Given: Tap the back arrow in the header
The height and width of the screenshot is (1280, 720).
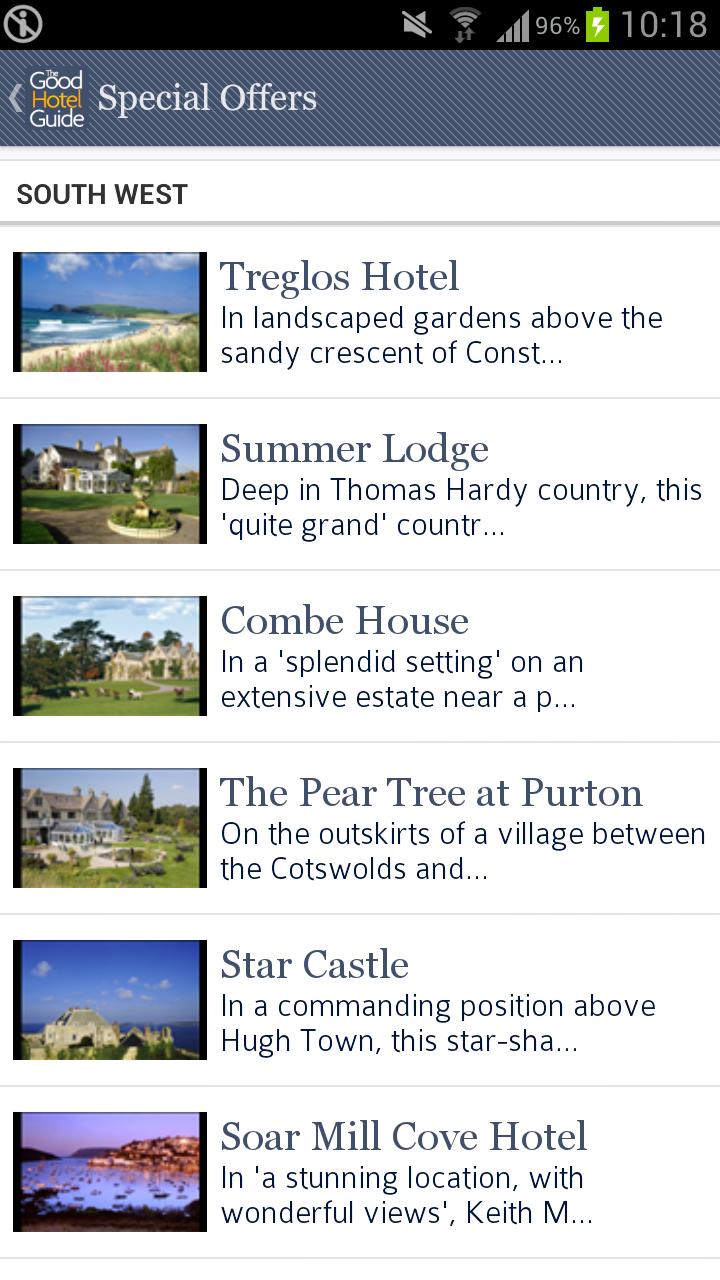Looking at the screenshot, I should pos(15,96).
